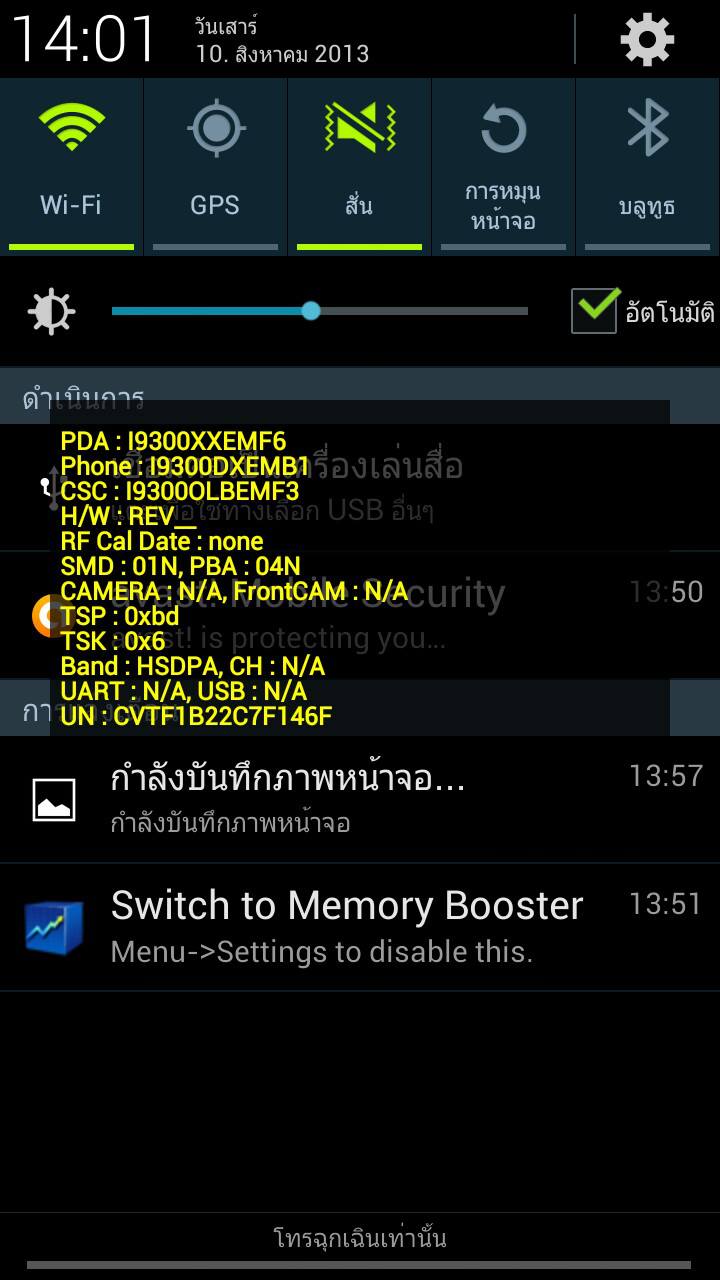Toggle the Wi-Fi quick setting

[71, 165]
